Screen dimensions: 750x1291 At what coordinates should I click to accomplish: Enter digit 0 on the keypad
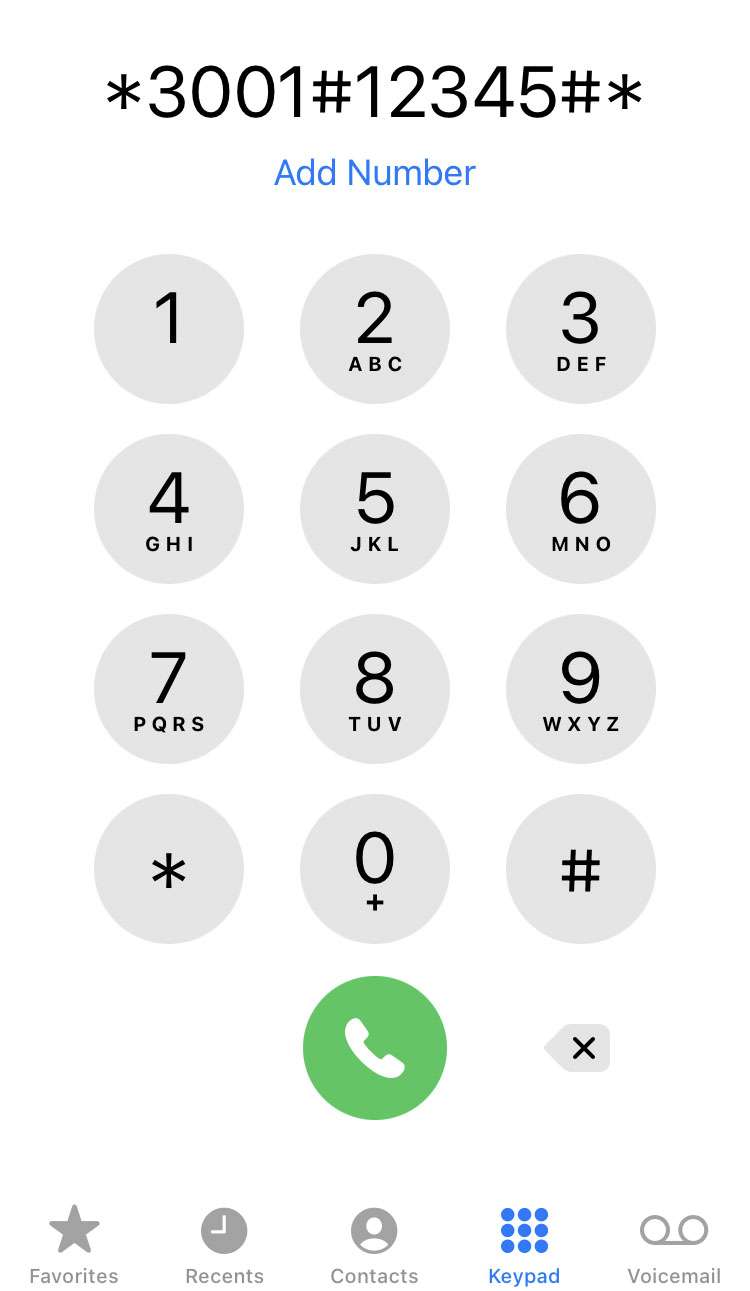coord(375,869)
